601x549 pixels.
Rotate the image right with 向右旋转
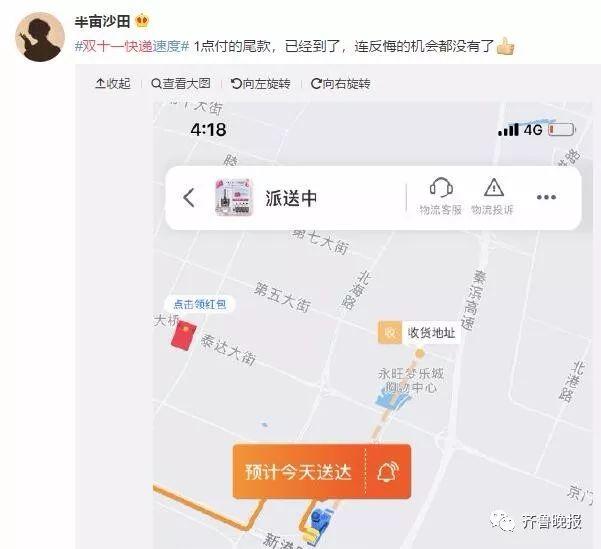click(x=340, y=83)
